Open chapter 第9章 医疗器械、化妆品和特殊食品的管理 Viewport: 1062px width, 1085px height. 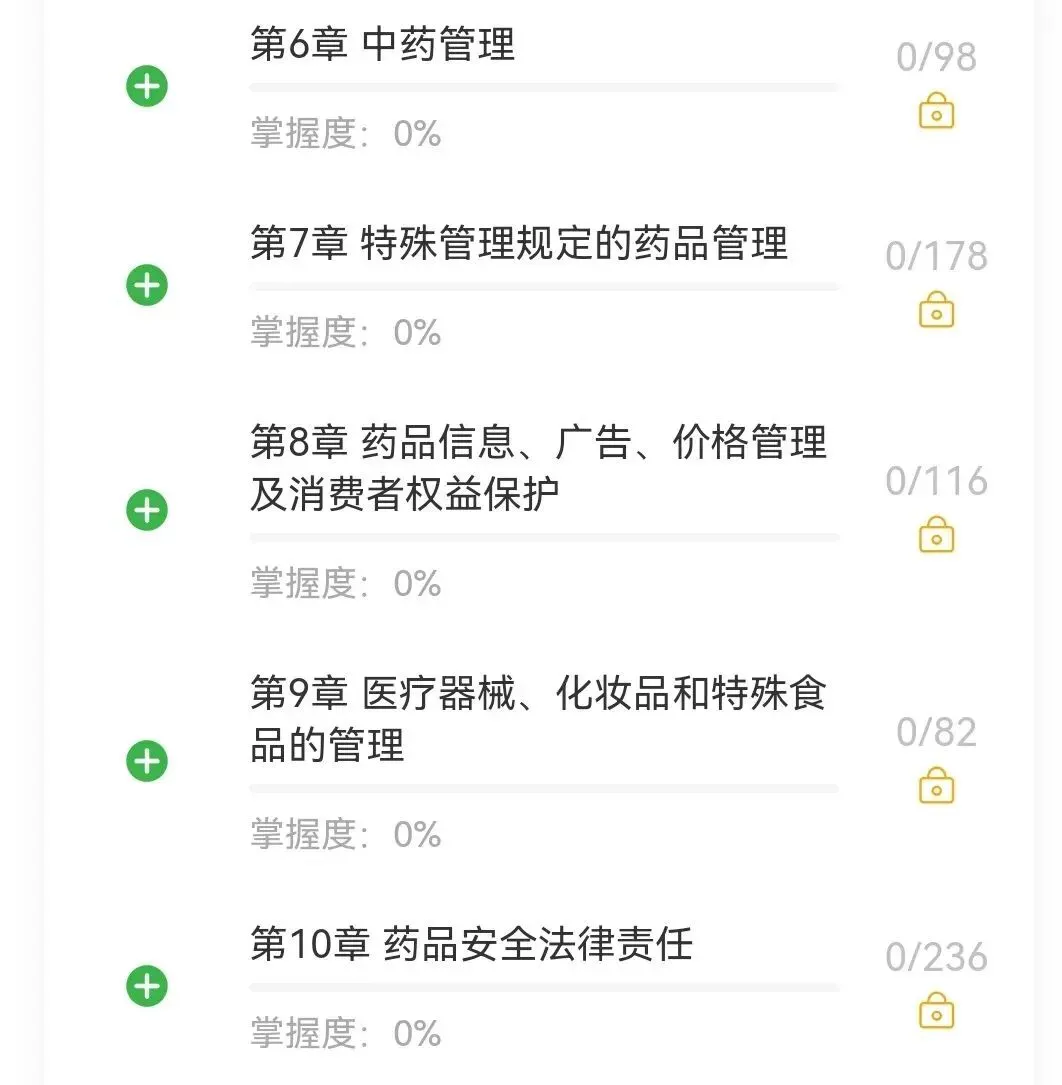[x=538, y=718]
